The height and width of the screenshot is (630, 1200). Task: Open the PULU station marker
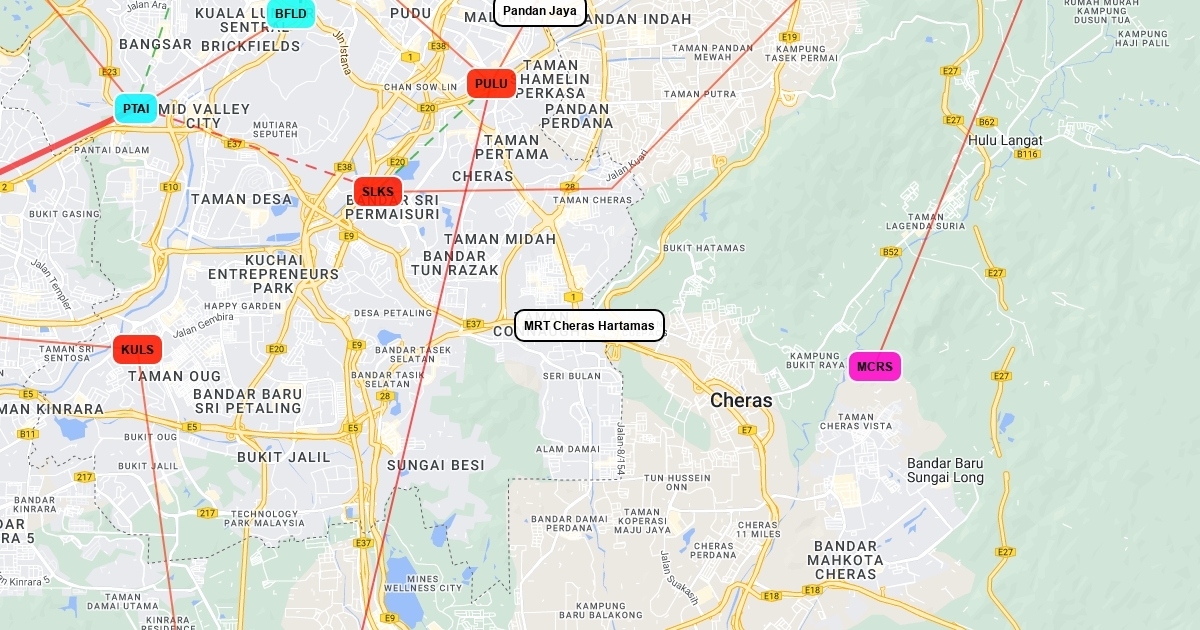(491, 84)
